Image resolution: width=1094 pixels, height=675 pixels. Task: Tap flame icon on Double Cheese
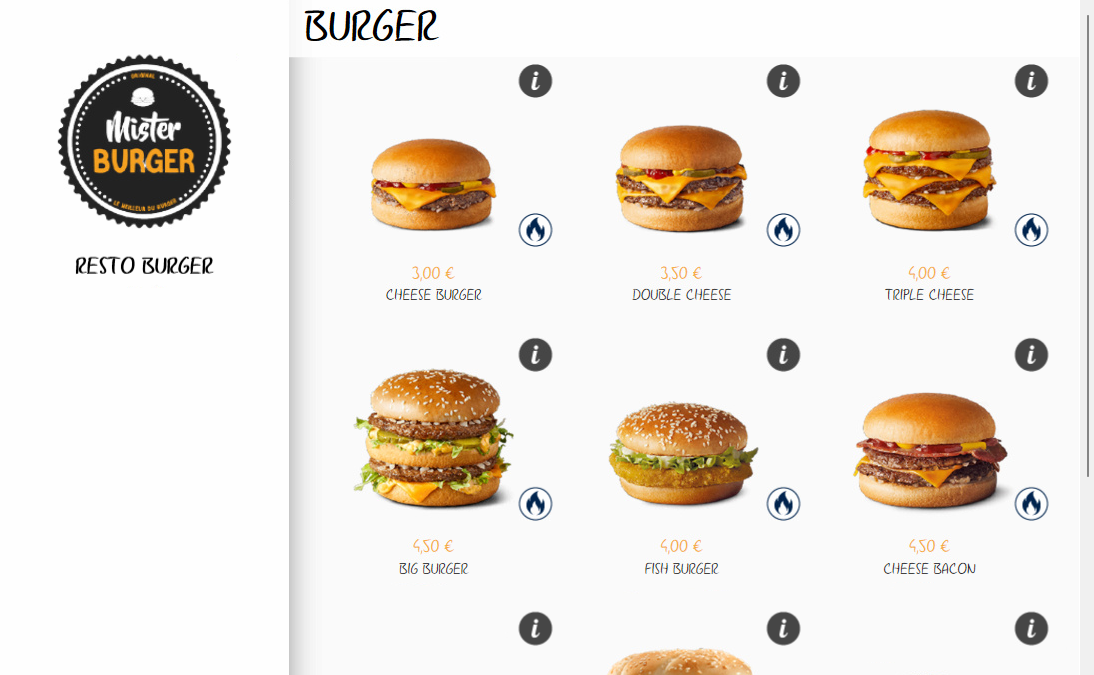783,230
